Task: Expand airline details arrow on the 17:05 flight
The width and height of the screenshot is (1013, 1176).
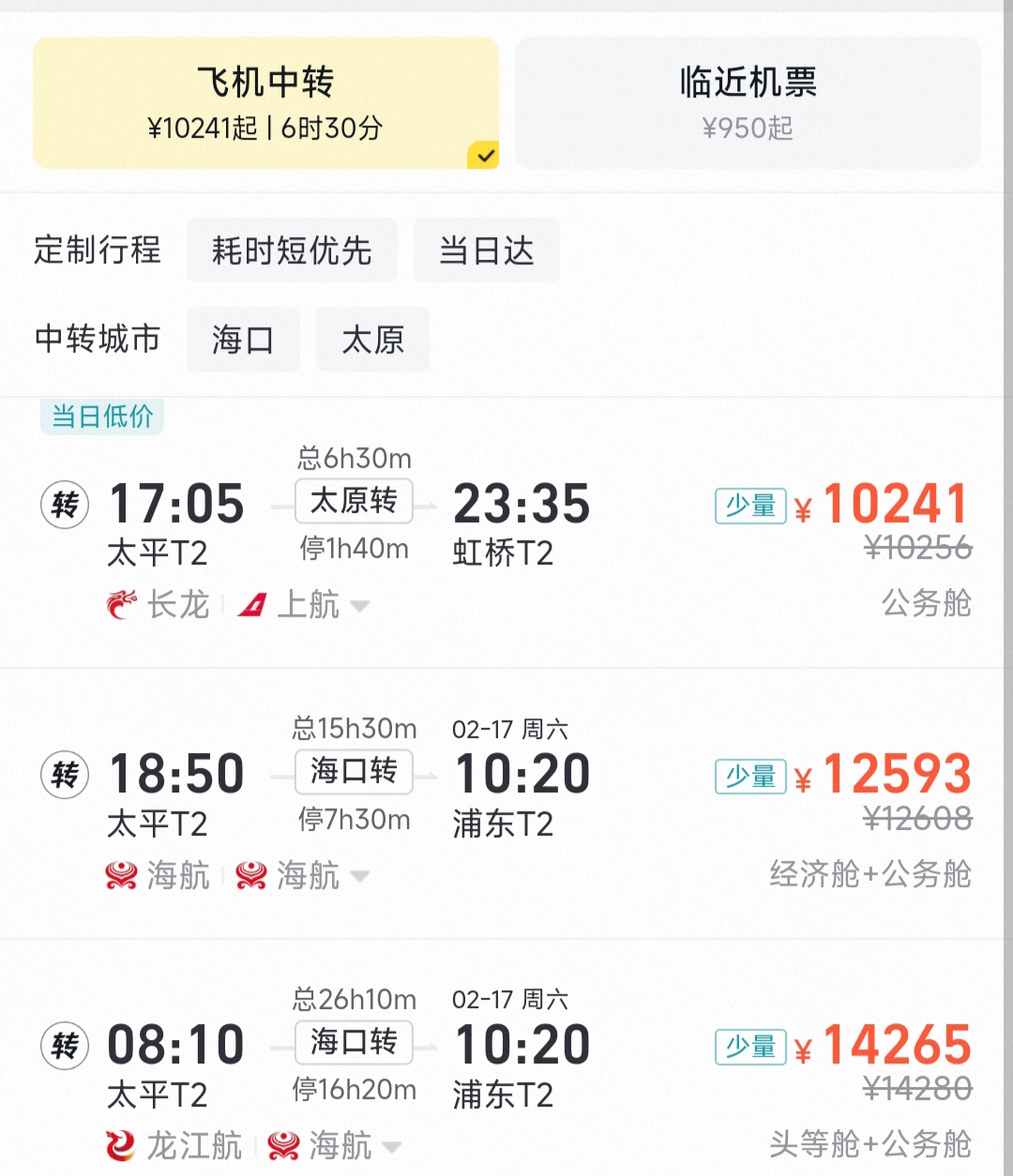Action: pyautogui.click(x=361, y=607)
